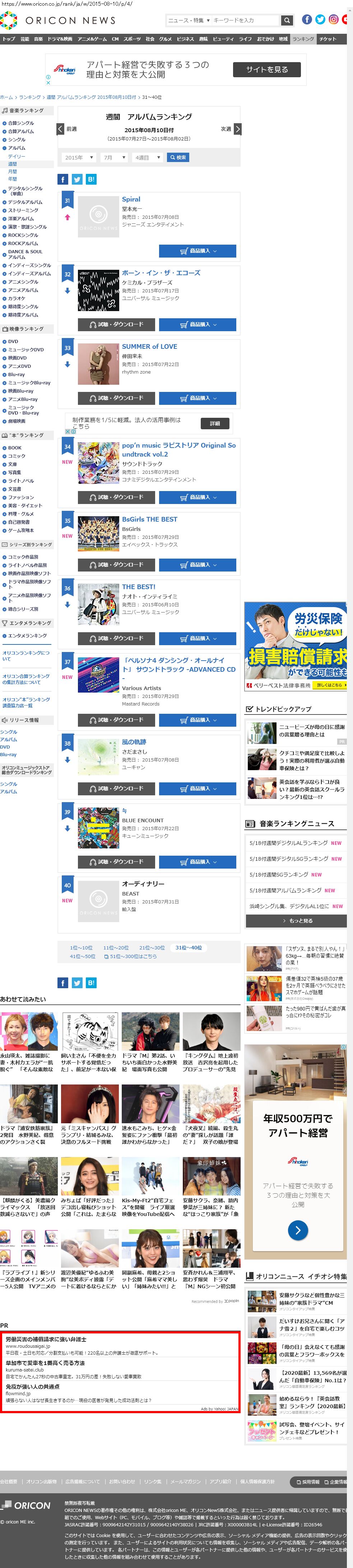Go to previous week with 前週 arrow

(x=60, y=129)
